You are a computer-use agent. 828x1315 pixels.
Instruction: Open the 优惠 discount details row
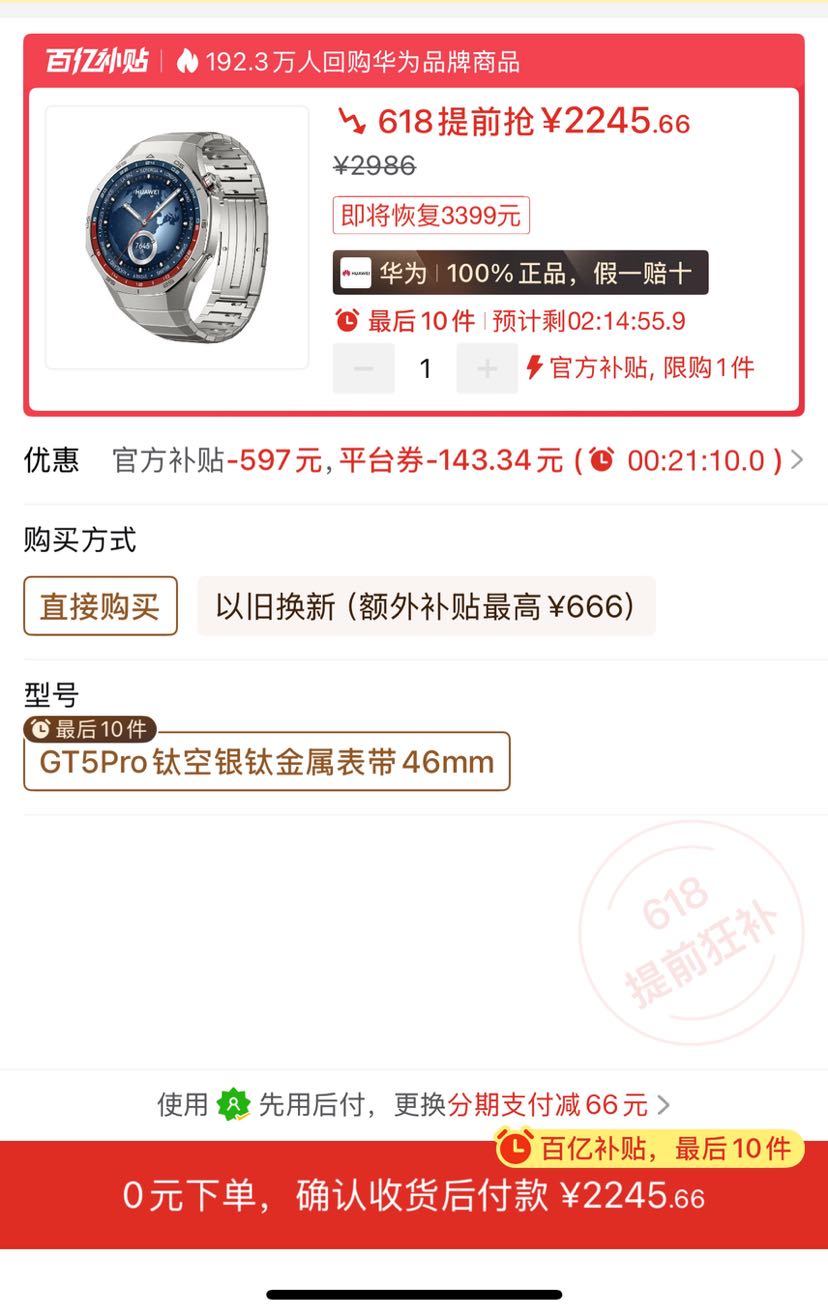click(x=414, y=460)
